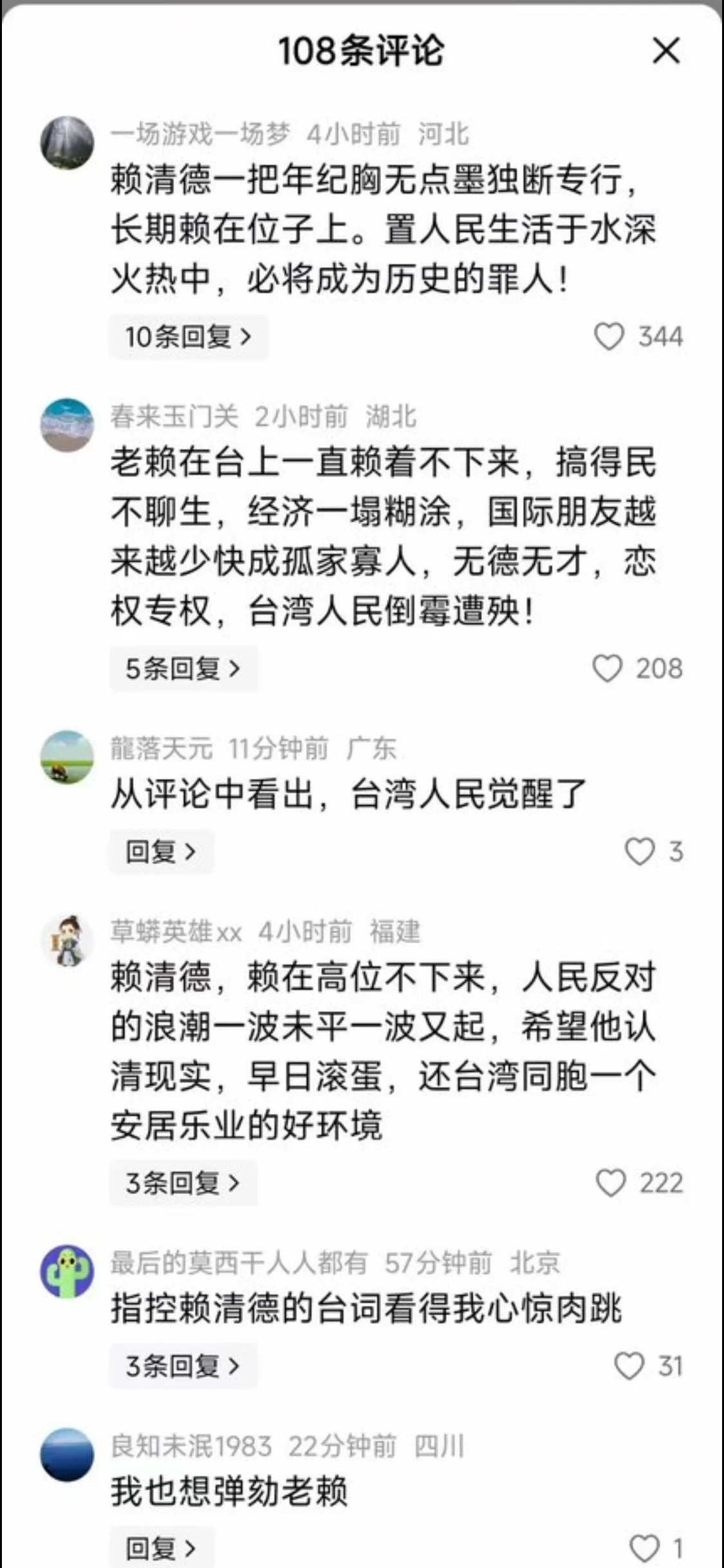Image resolution: width=724 pixels, height=1568 pixels.
Task: Open 一场游戏一场梦's profile avatar
Action: coord(67,143)
